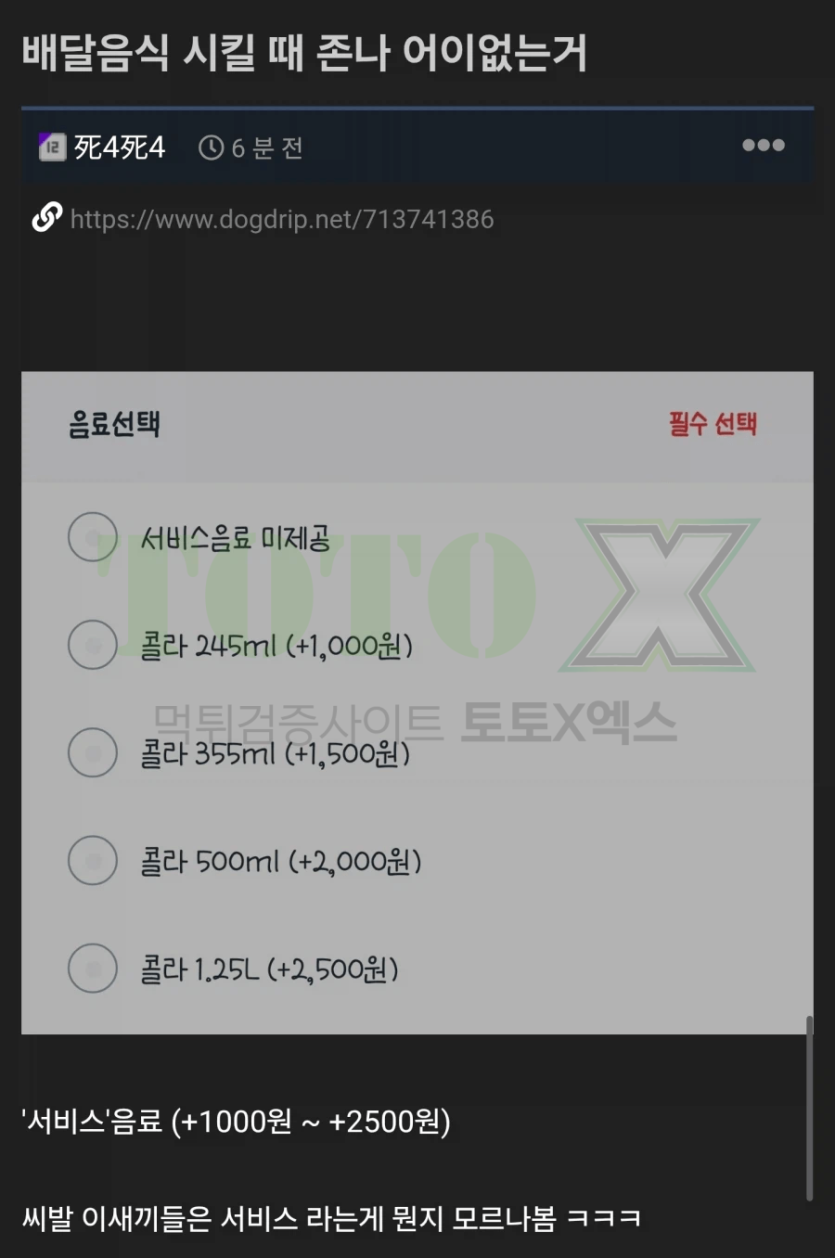The image size is (835, 1258).
Task: Open the drink-selection image in the post
Action: click(417, 703)
